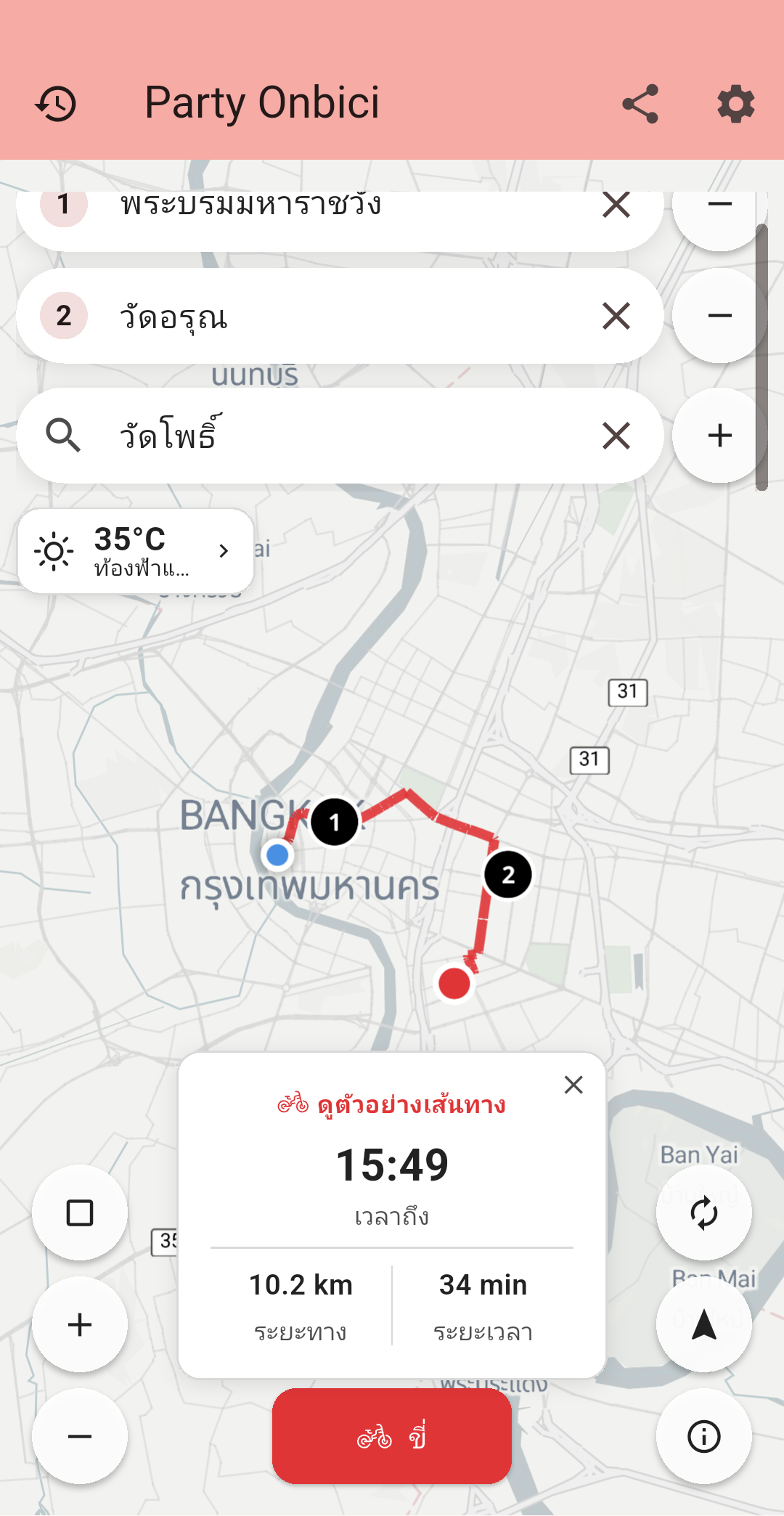784x1516 pixels.
Task: Remove waypoint 1 พระบรมมหาราชวัง with minus button
Action: coord(719,204)
